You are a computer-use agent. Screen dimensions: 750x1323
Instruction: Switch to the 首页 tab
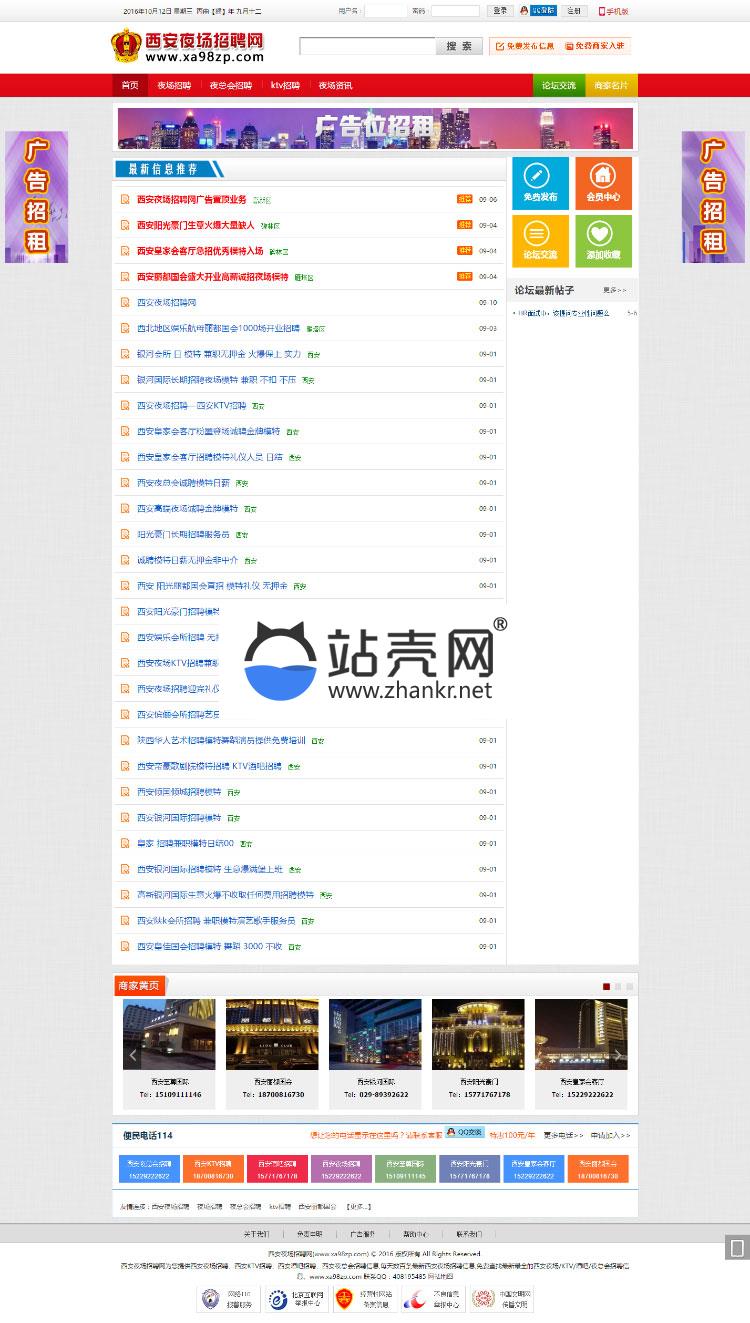[130, 86]
